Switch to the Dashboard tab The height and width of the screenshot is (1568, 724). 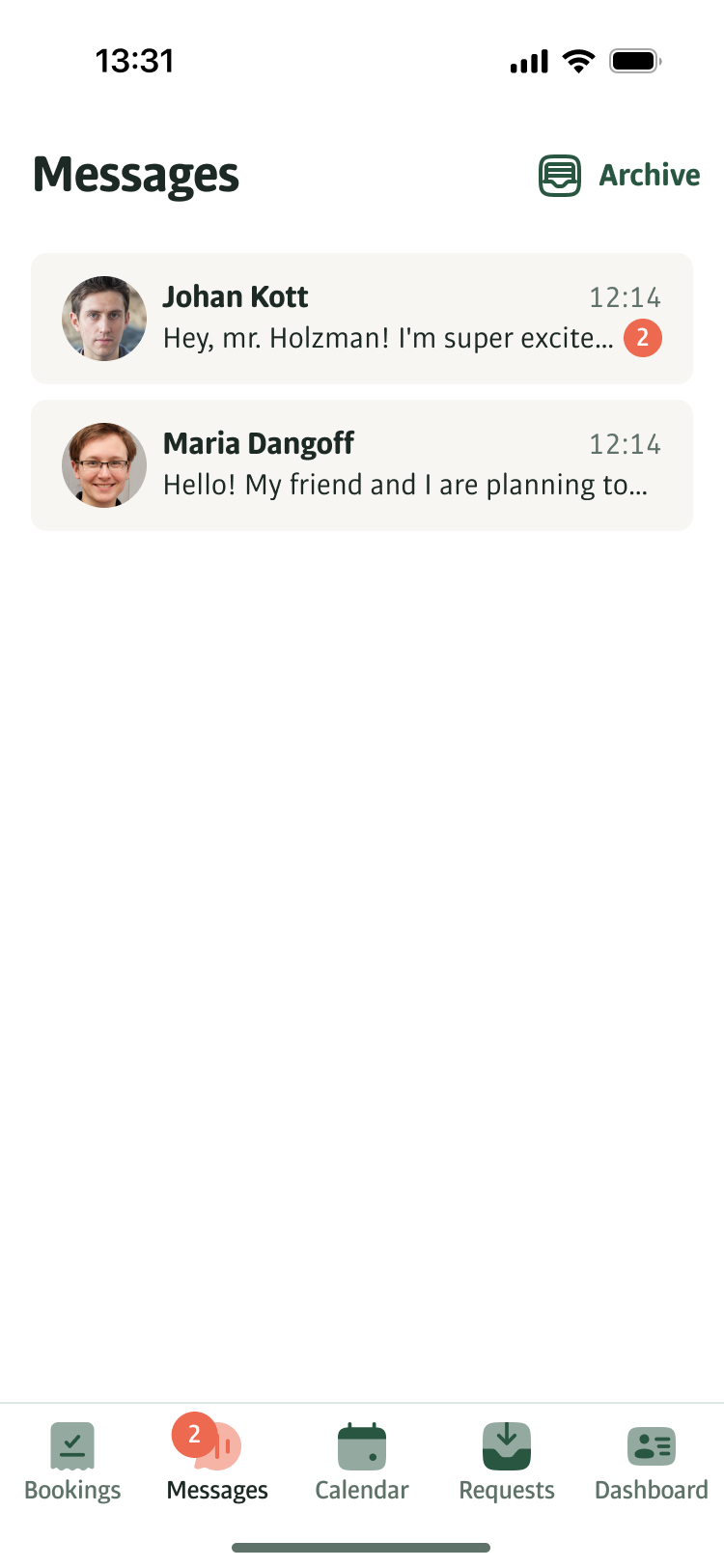pyautogui.click(x=652, y=1462)
